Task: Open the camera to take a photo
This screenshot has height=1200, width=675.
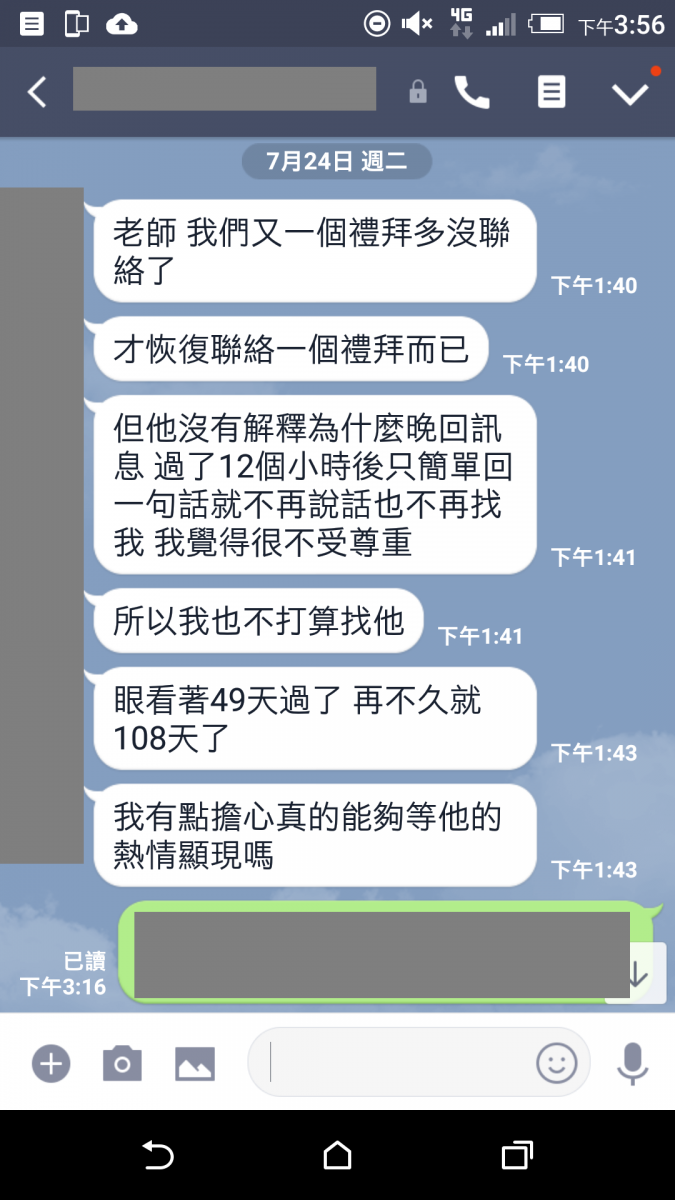Action: tap(122, 1063)
